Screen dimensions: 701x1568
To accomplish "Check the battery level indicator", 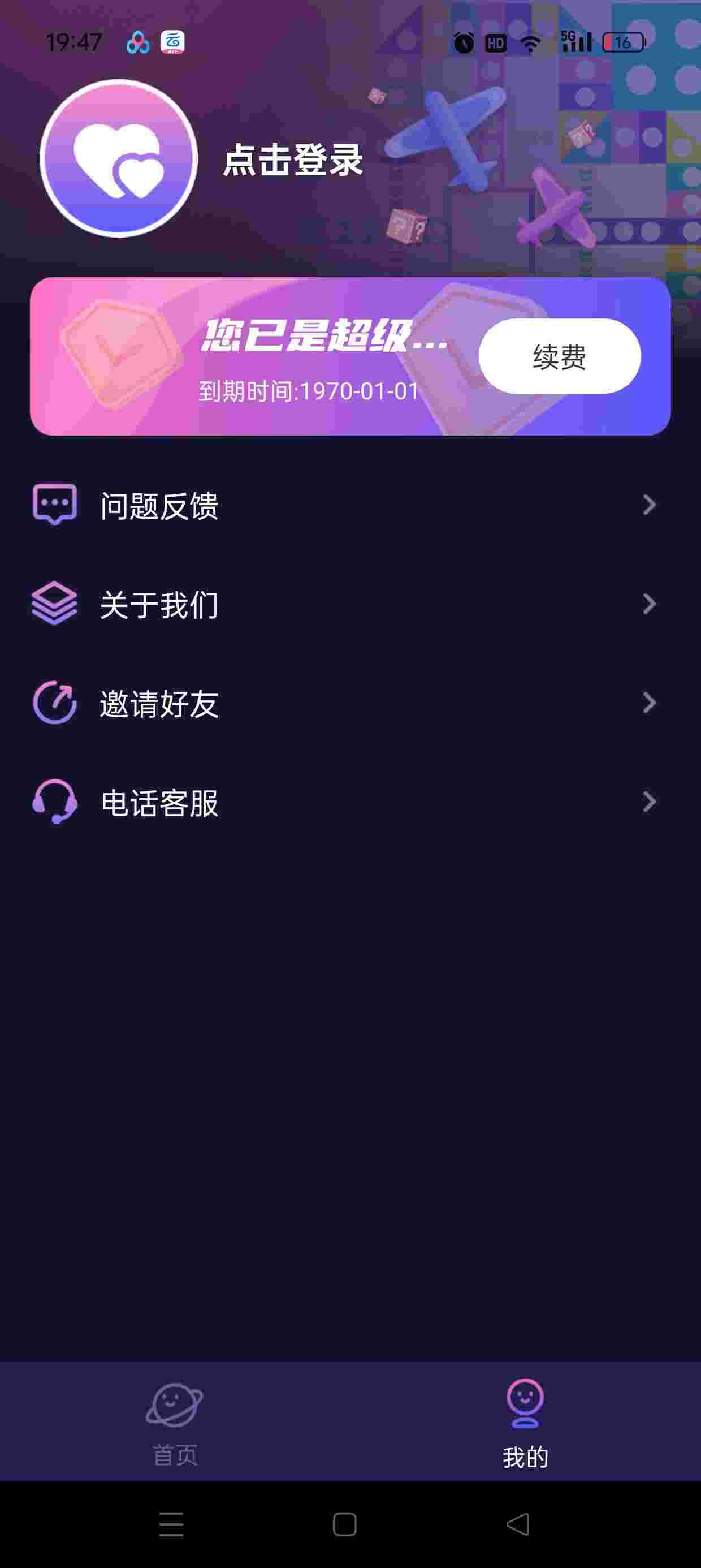I will (622, 41).
